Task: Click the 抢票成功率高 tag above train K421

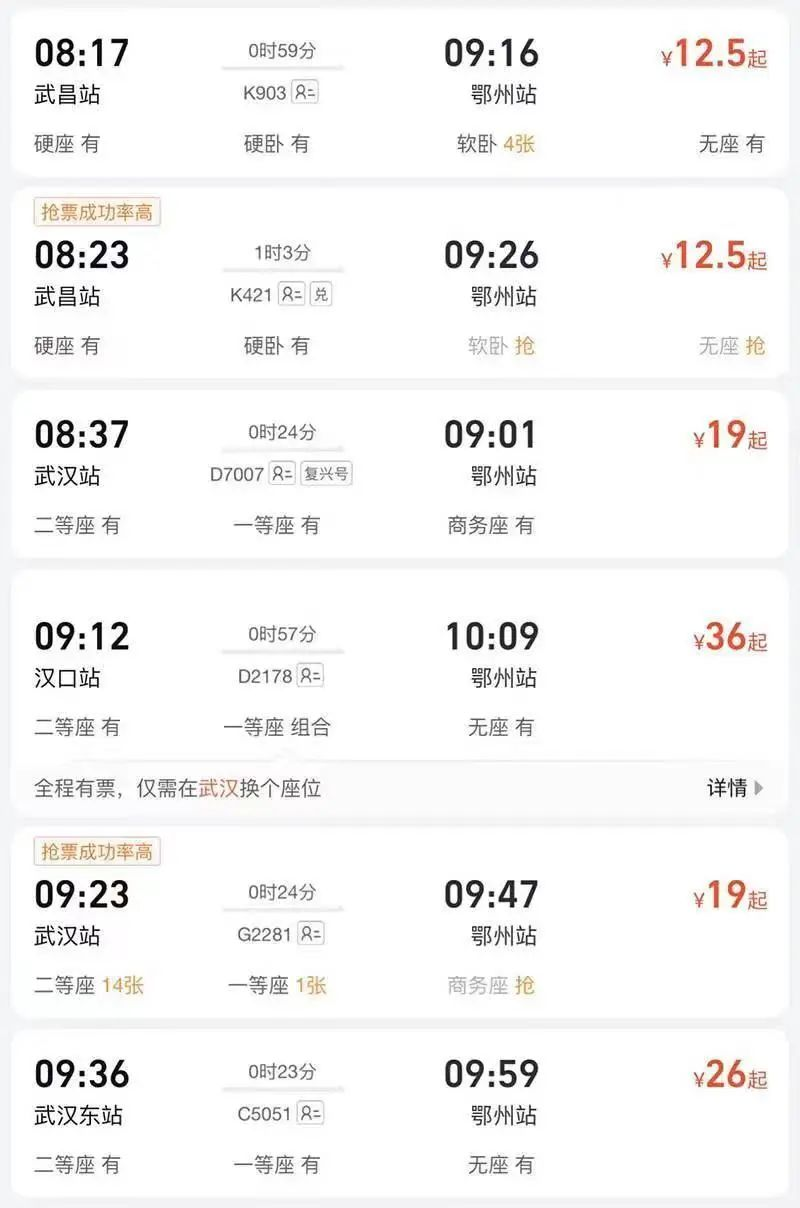Action: pyautogui.click(x=97, y=212)
